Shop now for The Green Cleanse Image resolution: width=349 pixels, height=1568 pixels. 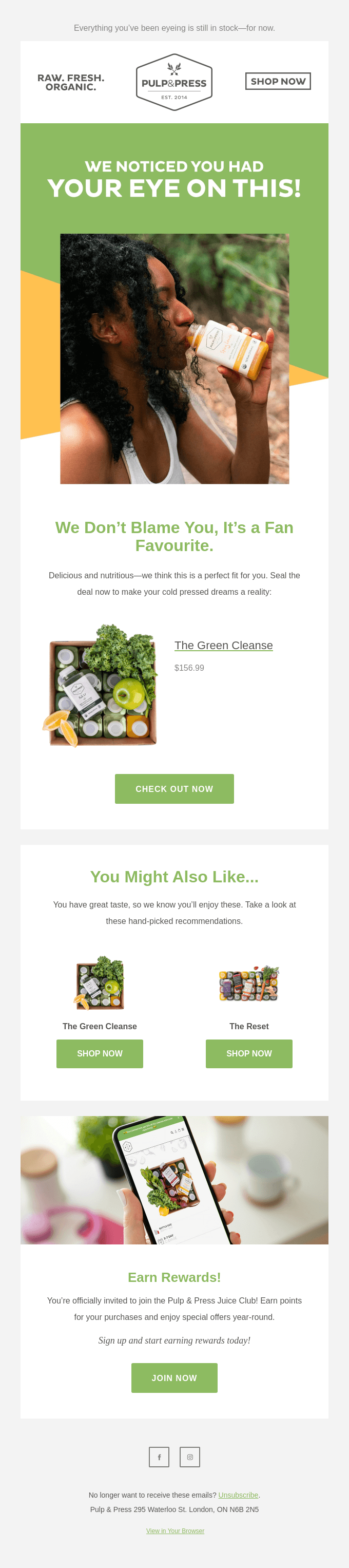tap(100, 1053)
